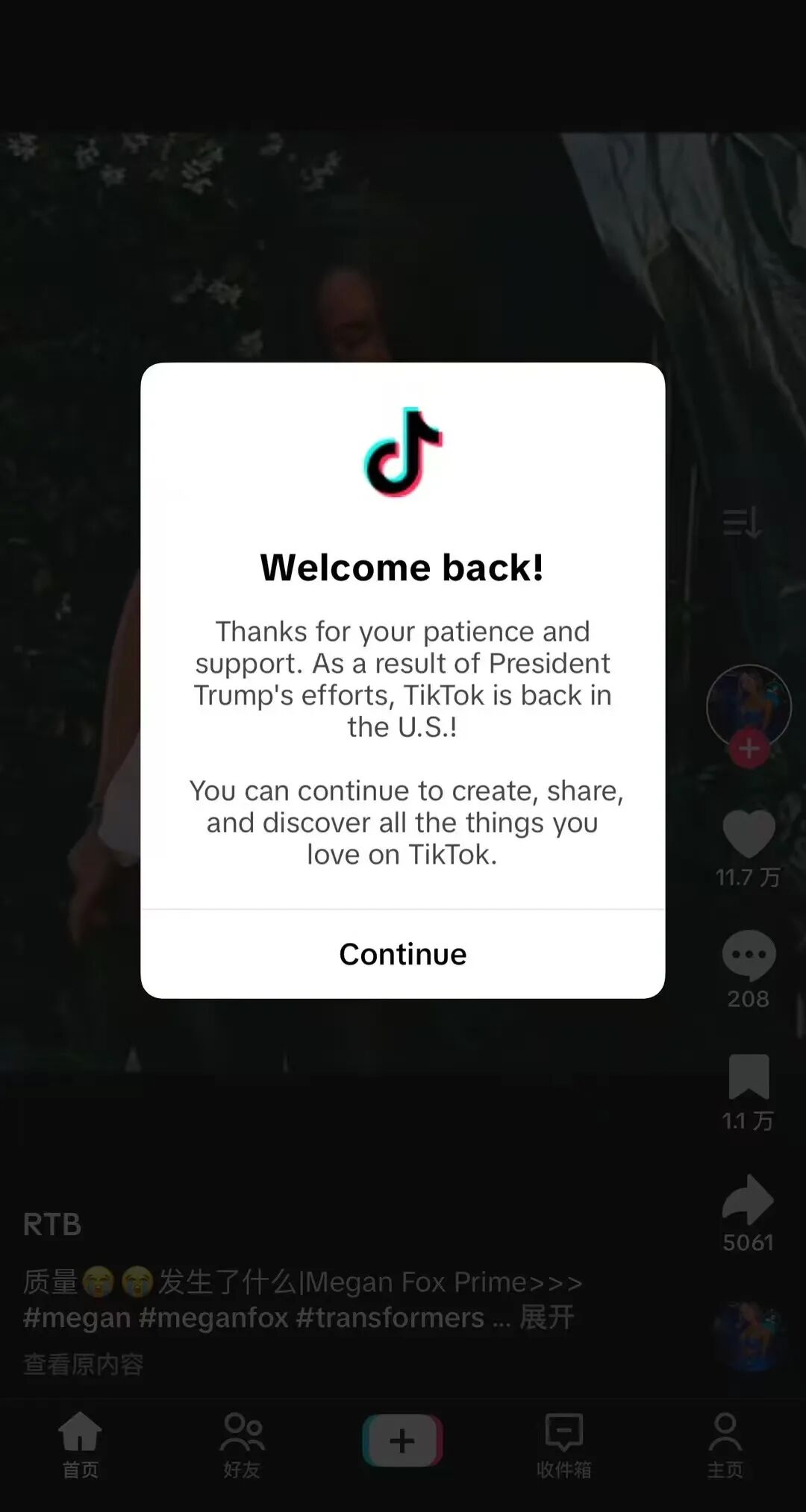806x1512 pixels.
Task: Like the Megan Fox video
Action: click(x=749, y=834)
